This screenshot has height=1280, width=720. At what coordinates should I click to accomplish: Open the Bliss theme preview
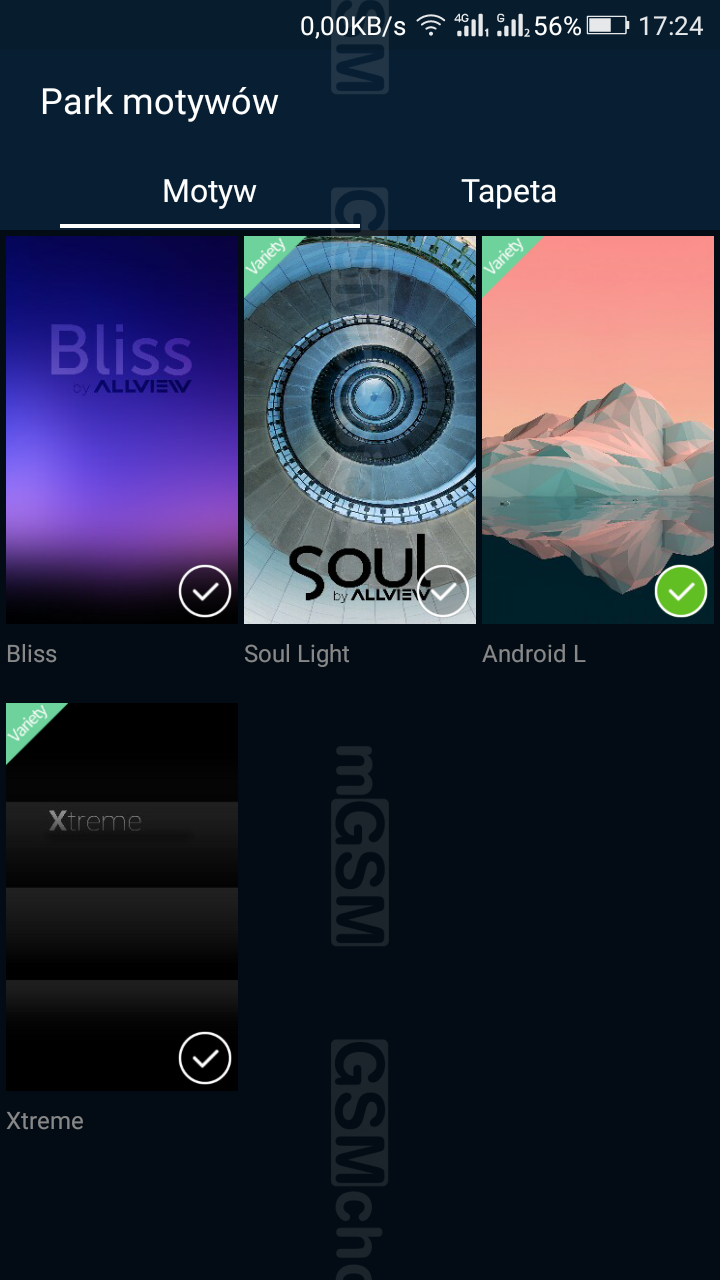[x=122, y=430]
